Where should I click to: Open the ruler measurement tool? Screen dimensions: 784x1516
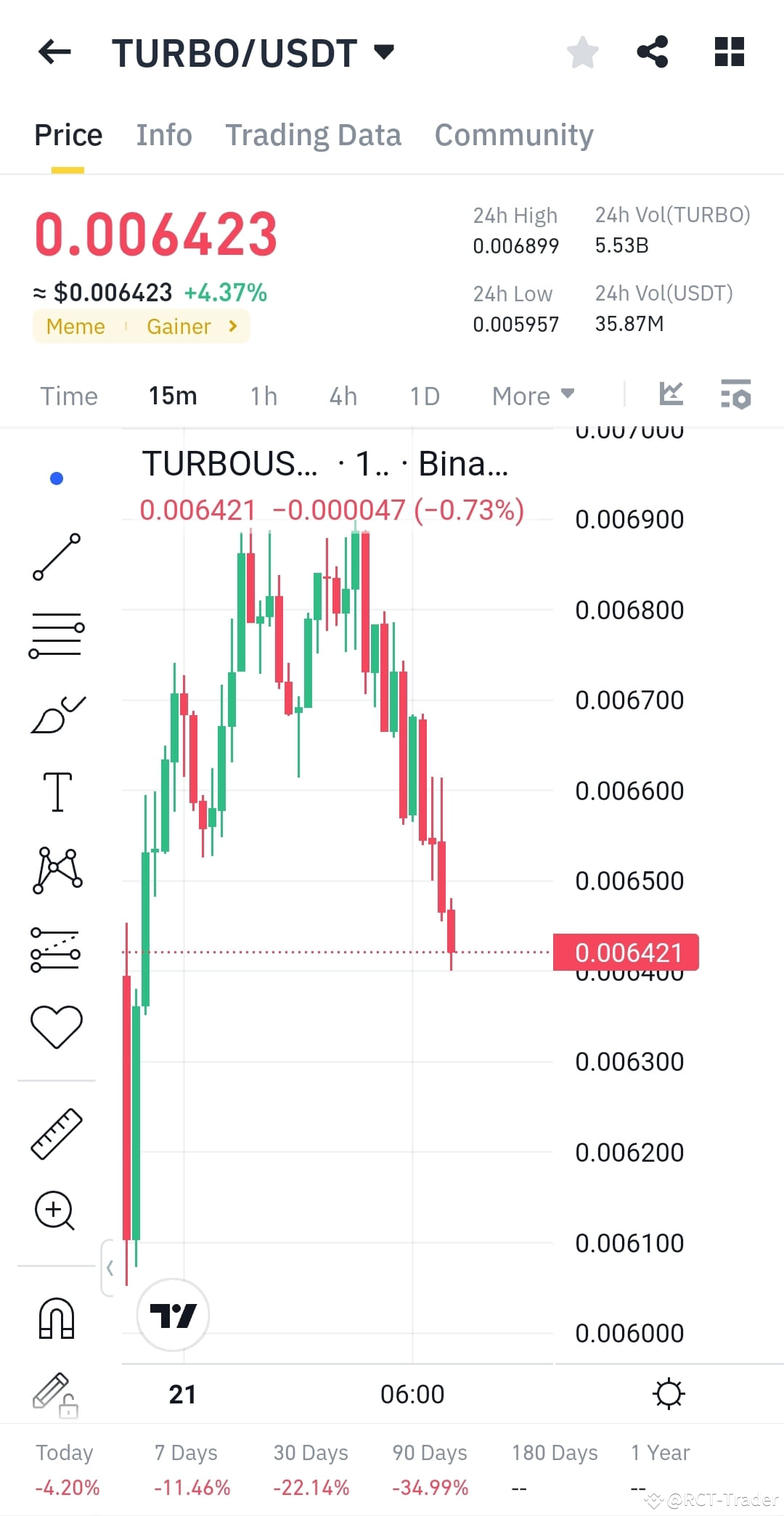point(57,1133)
